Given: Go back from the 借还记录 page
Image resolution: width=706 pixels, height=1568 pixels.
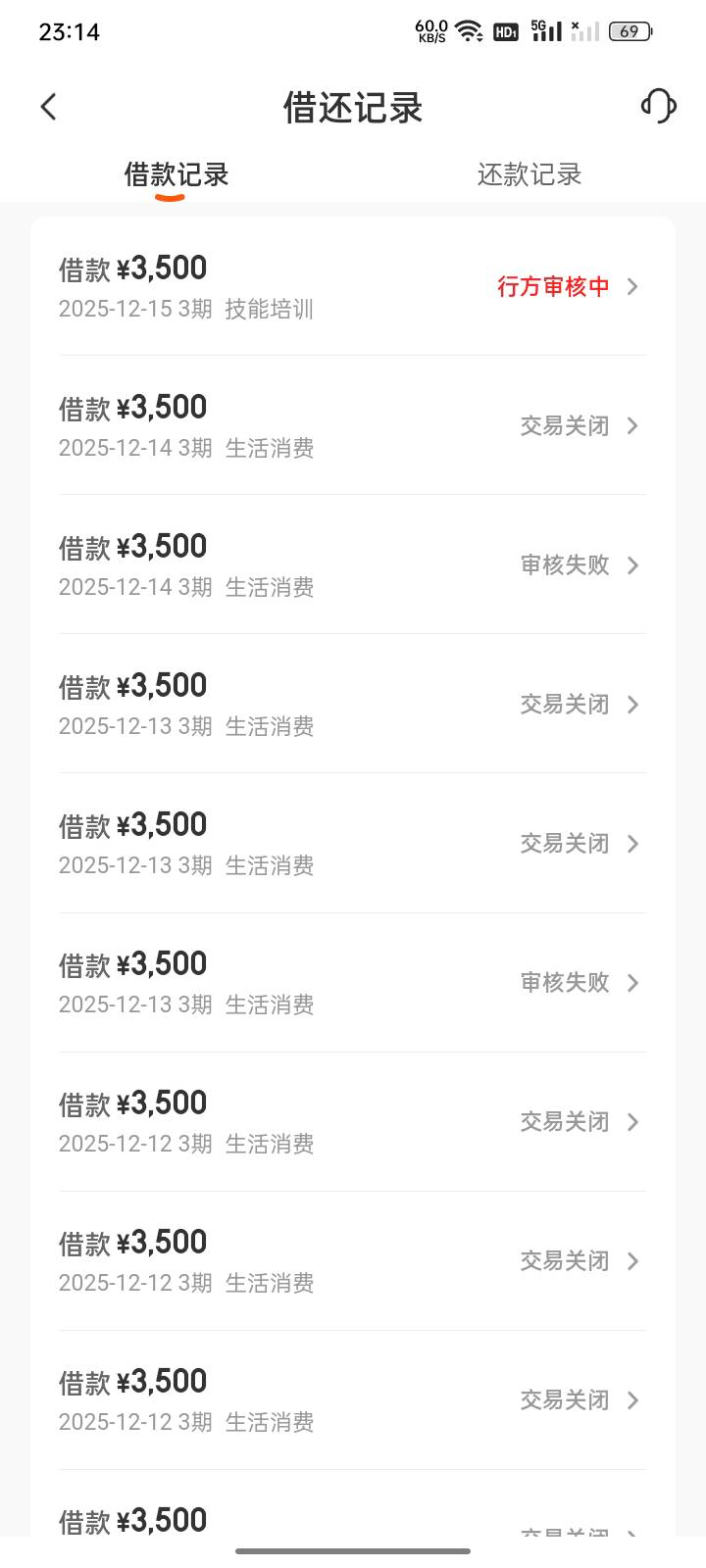Looking at the screenshot, I should point(49,107).
